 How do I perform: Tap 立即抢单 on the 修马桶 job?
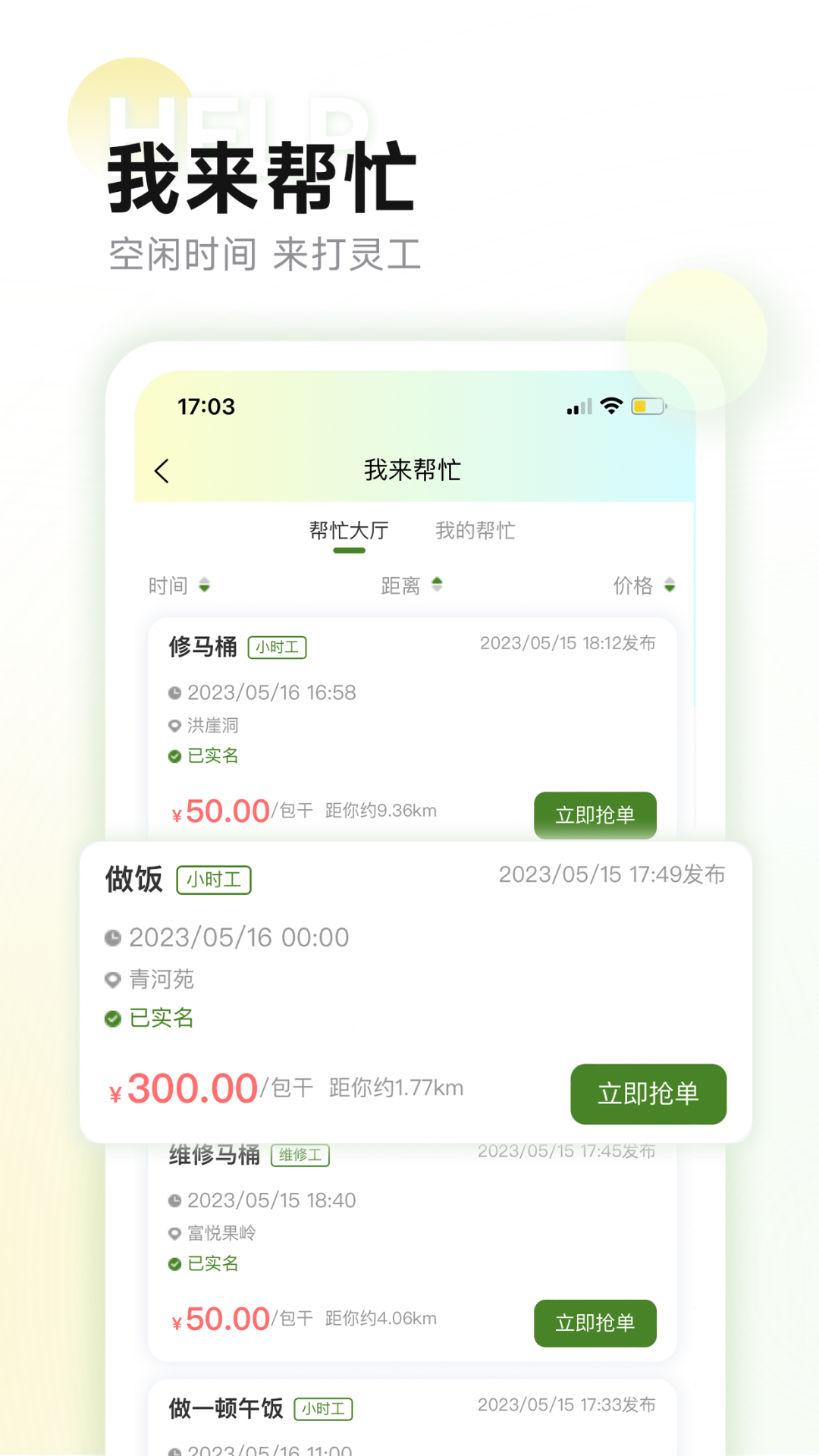click(x=595, y=816)
